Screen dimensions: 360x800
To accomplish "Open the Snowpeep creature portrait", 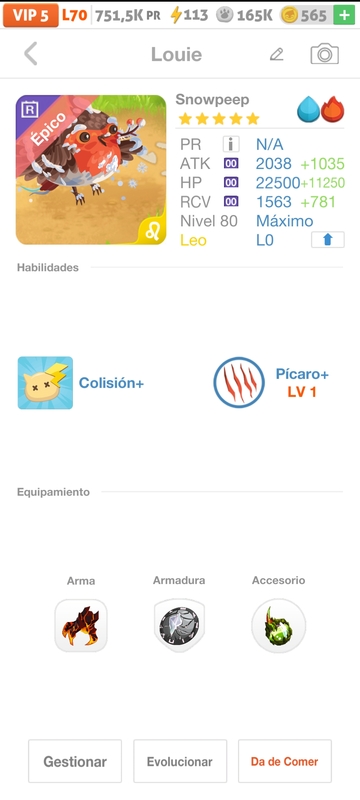I will (x=91, y=170).
